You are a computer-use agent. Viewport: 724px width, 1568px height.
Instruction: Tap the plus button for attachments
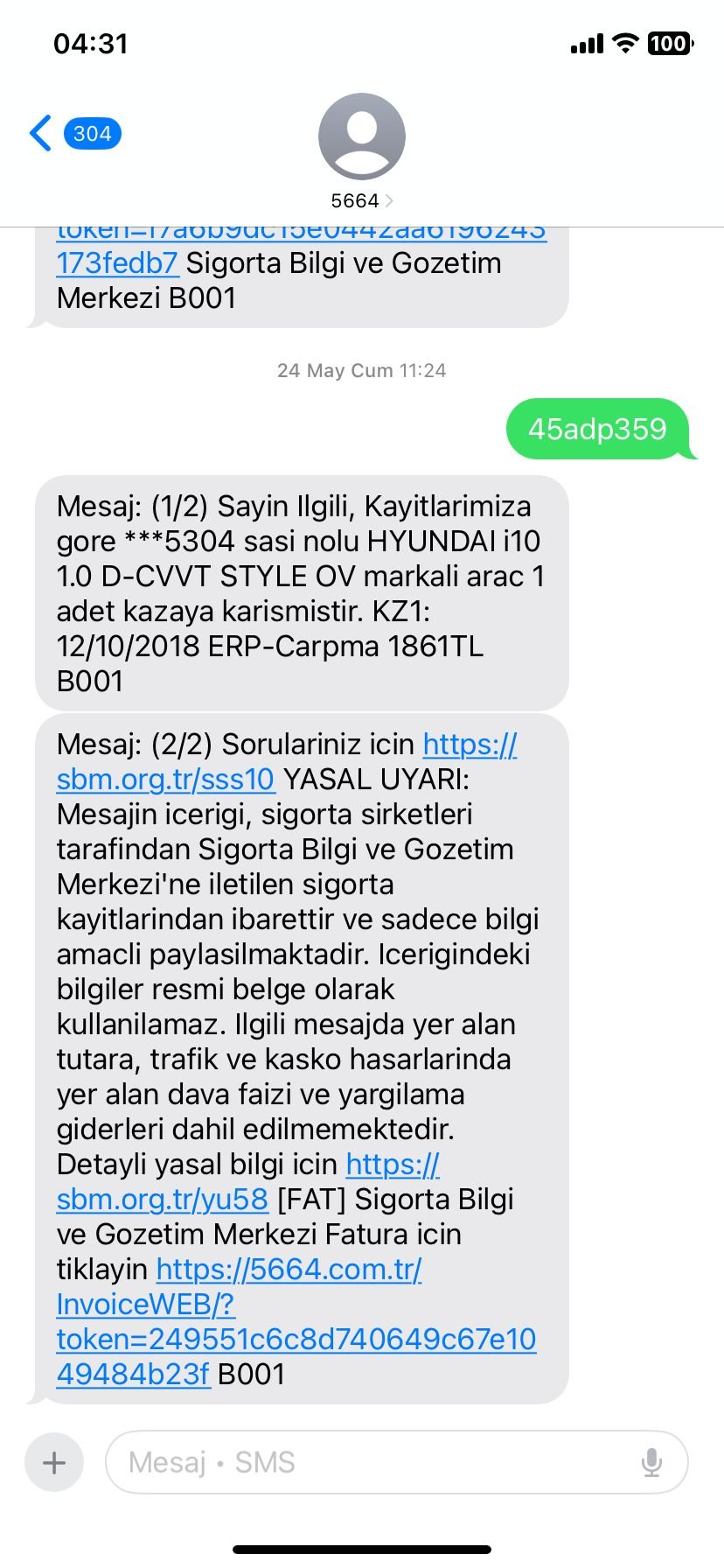54,1462
